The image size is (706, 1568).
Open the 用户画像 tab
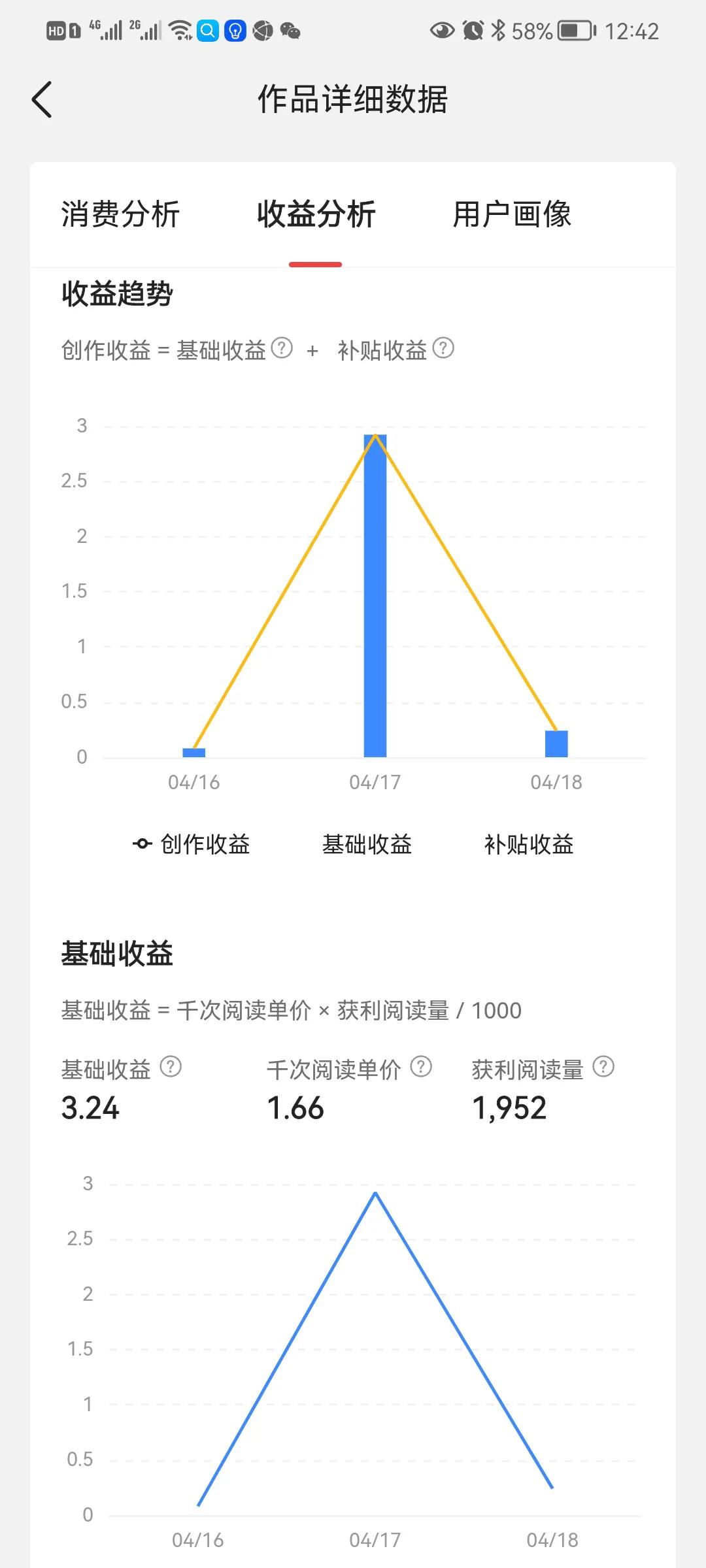(512, 216)
